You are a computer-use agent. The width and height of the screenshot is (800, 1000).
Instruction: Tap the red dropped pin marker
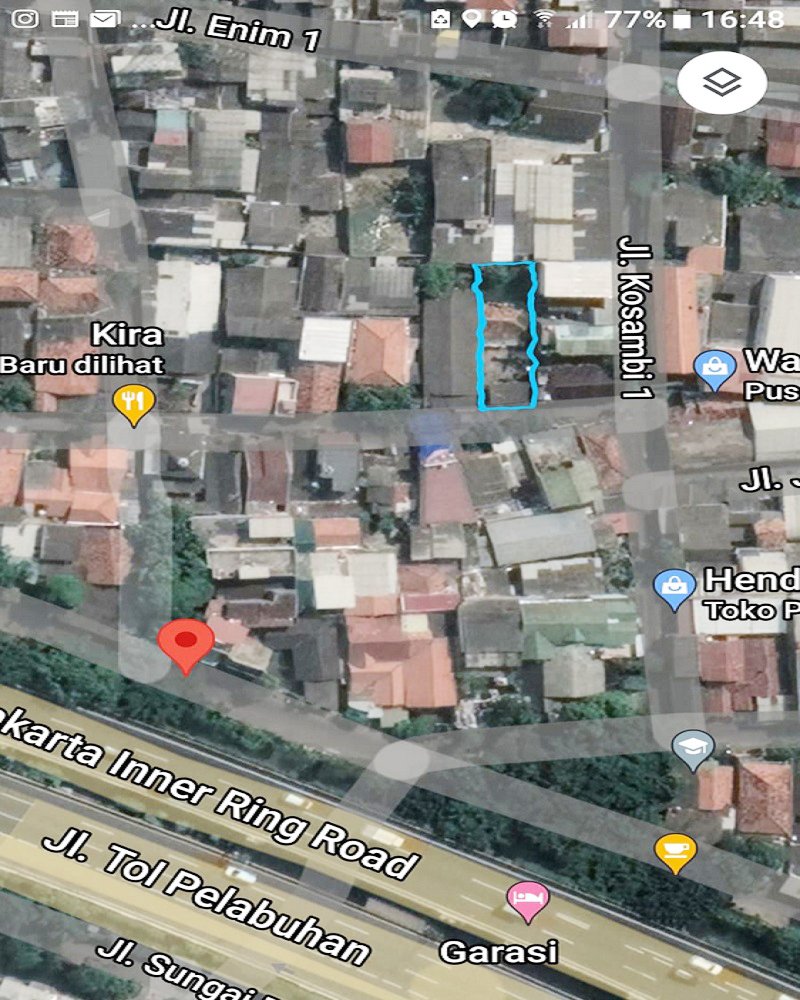(185, 643)
